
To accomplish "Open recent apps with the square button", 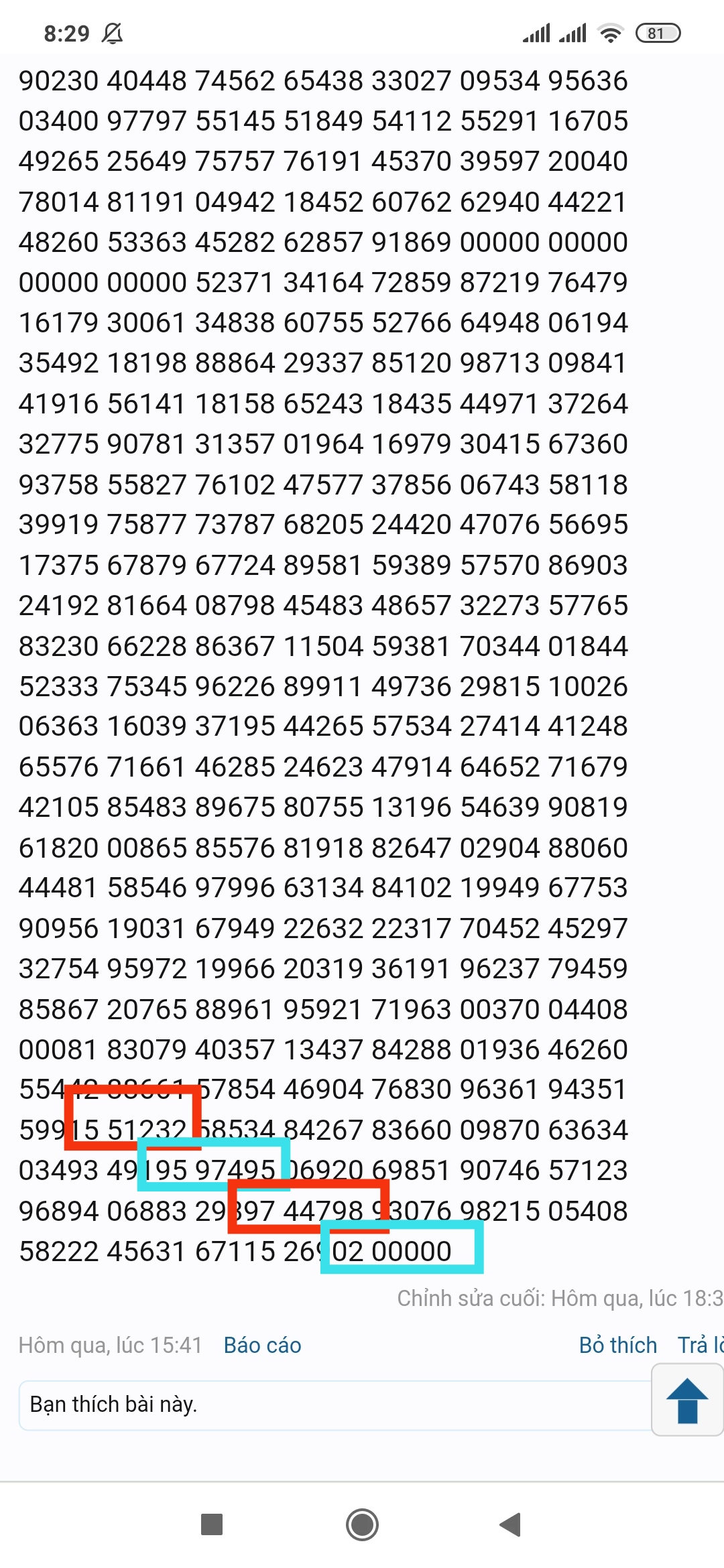I will pyautogui.click(x=212, y=1524).
